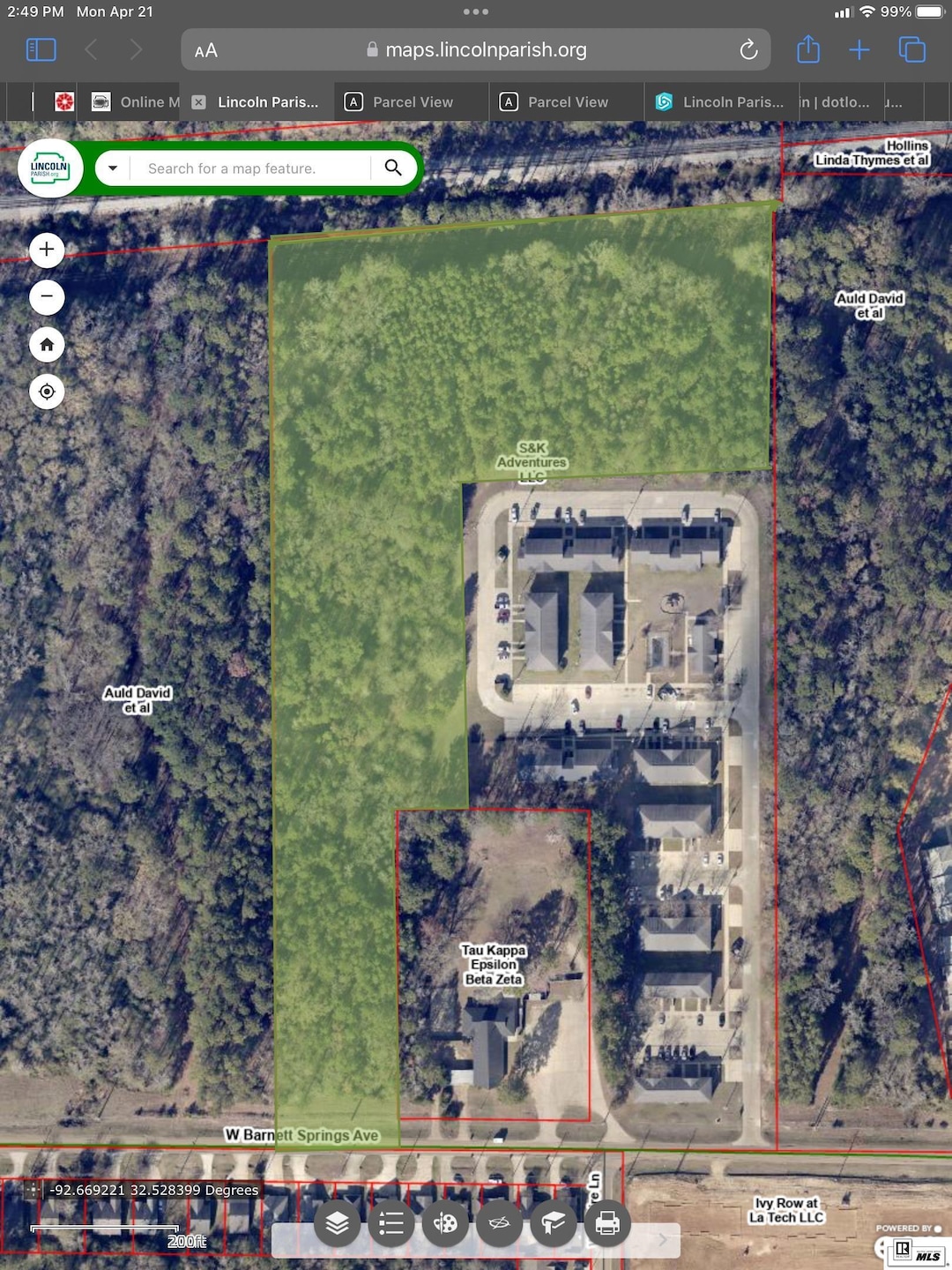The height and width of the screenshot is (1270, 952).
Task: Find my current location
Action: coord(47,392)
